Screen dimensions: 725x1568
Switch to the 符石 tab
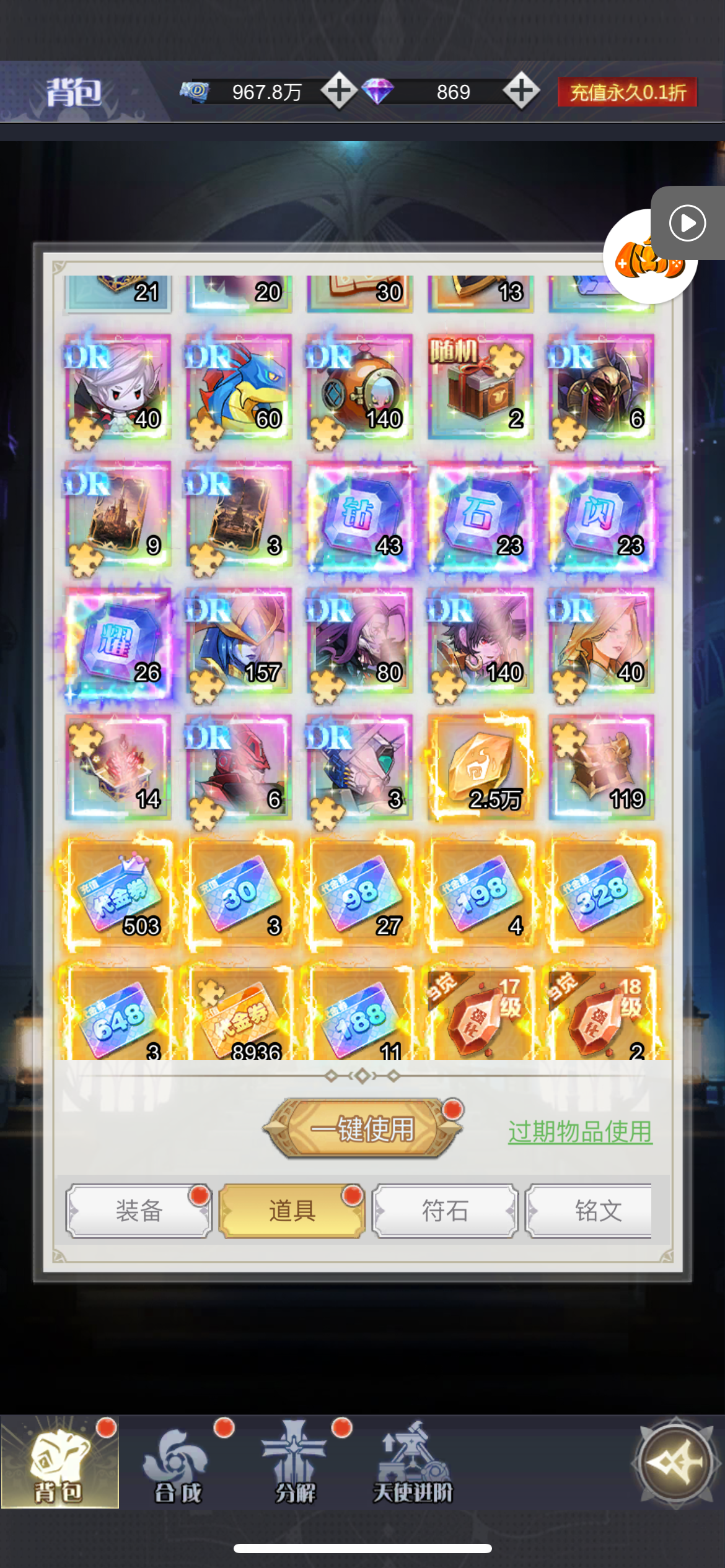click(445, 1211)
